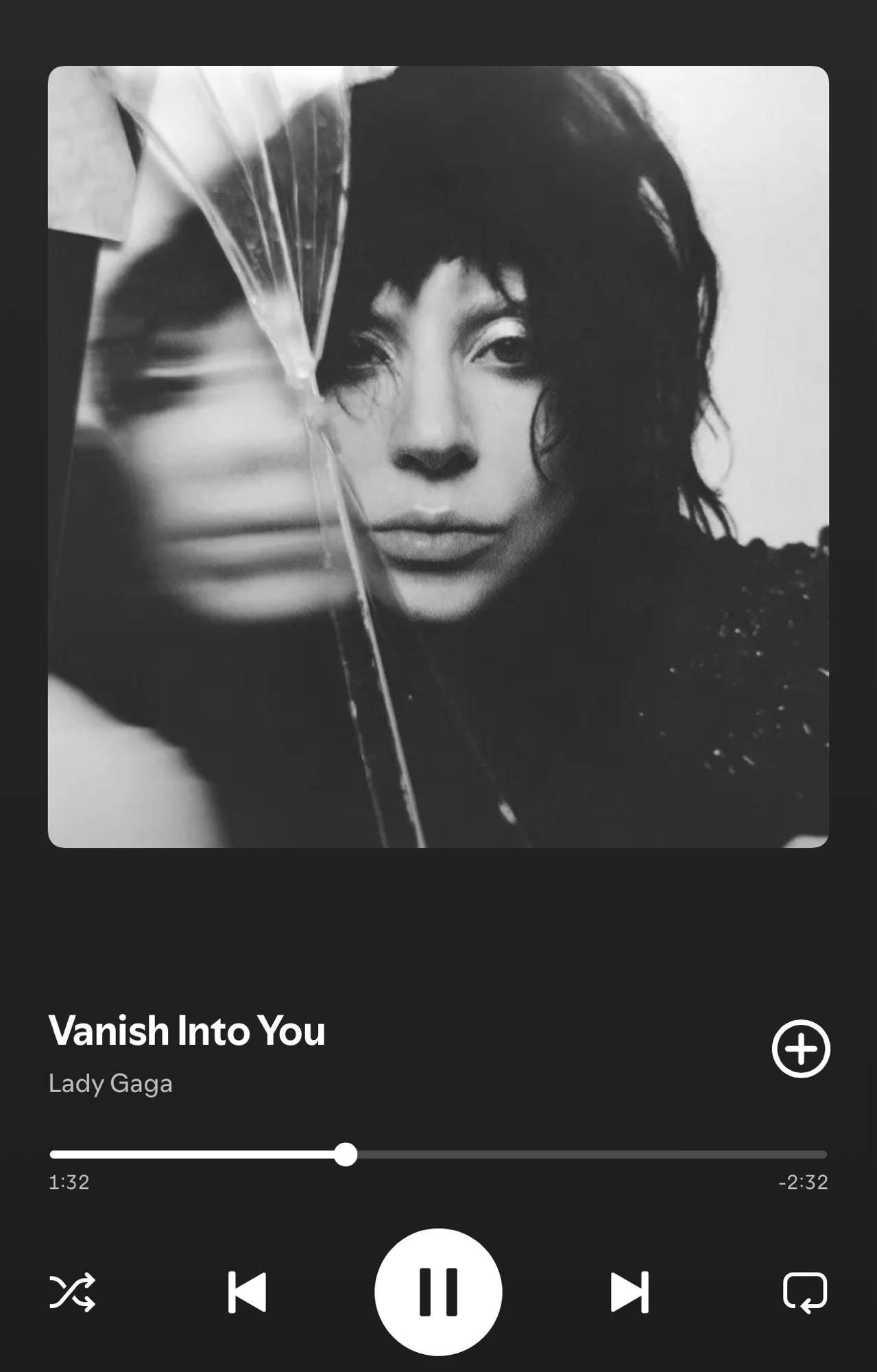Skip to the next track
This screenshot has height=1372, width=877.
pos(629,1292)
